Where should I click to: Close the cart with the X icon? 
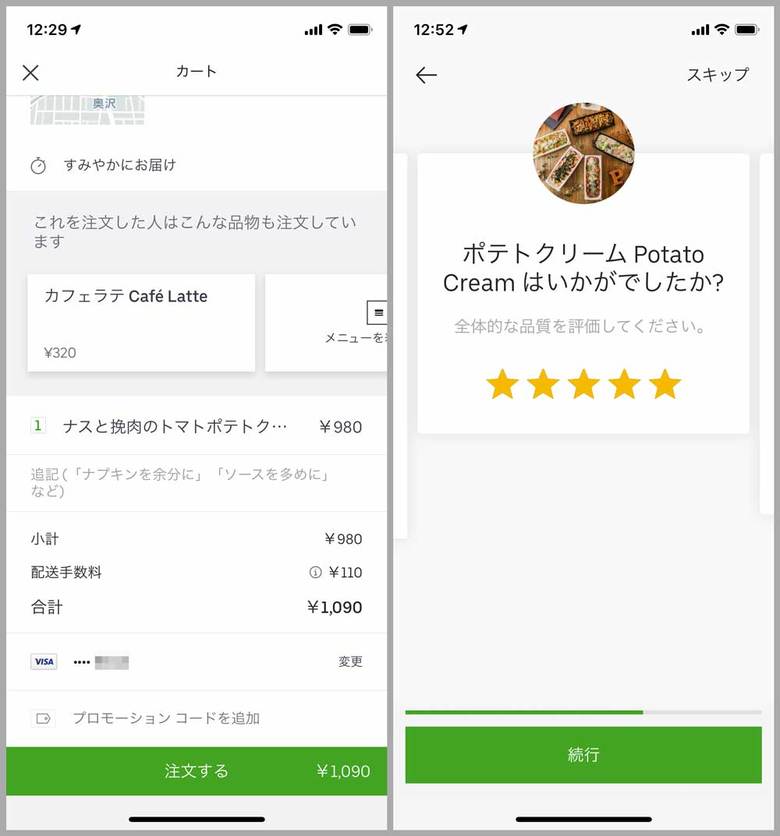[x=31, y=72]
